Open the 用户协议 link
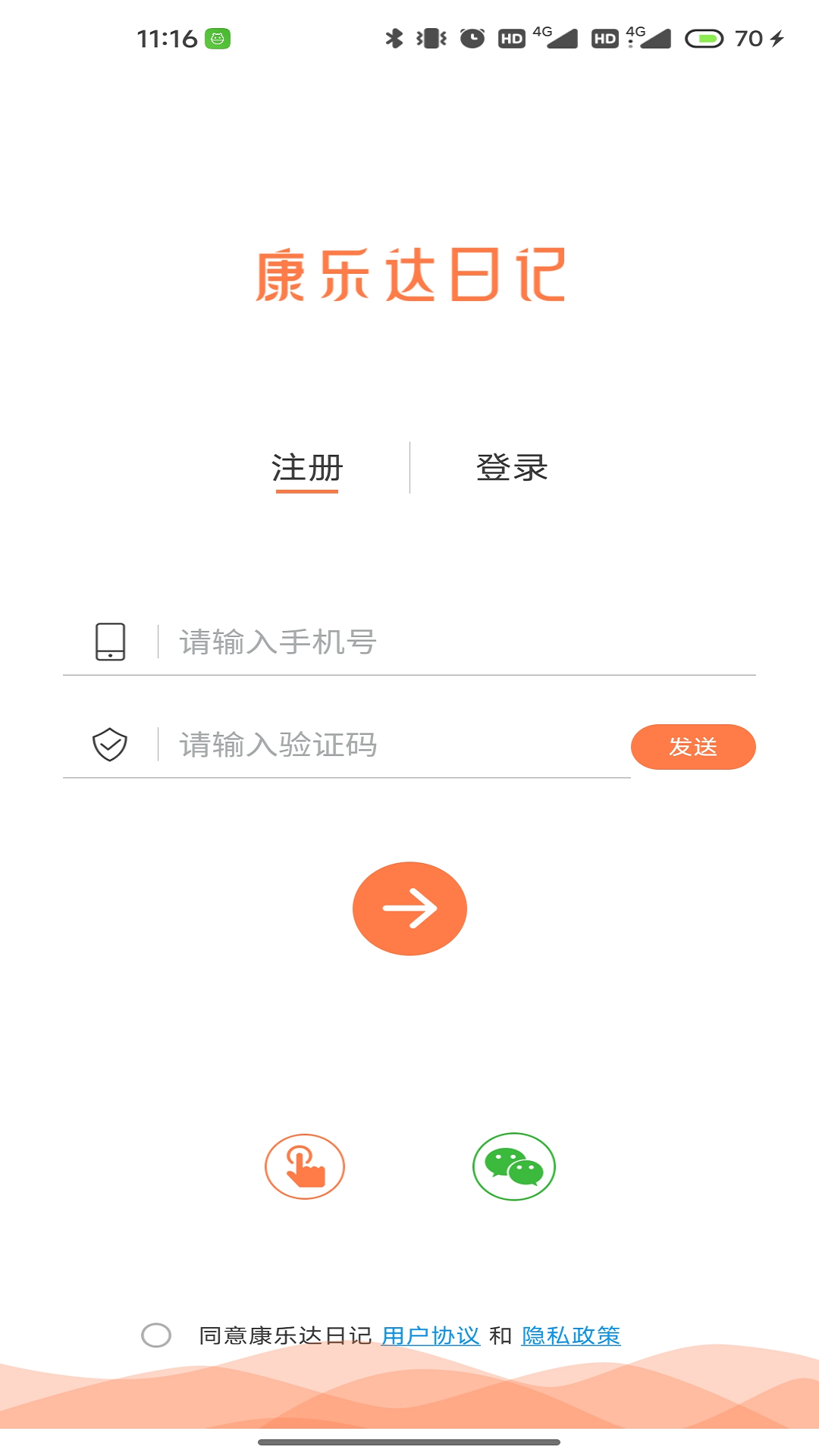 pos(430,1336)
